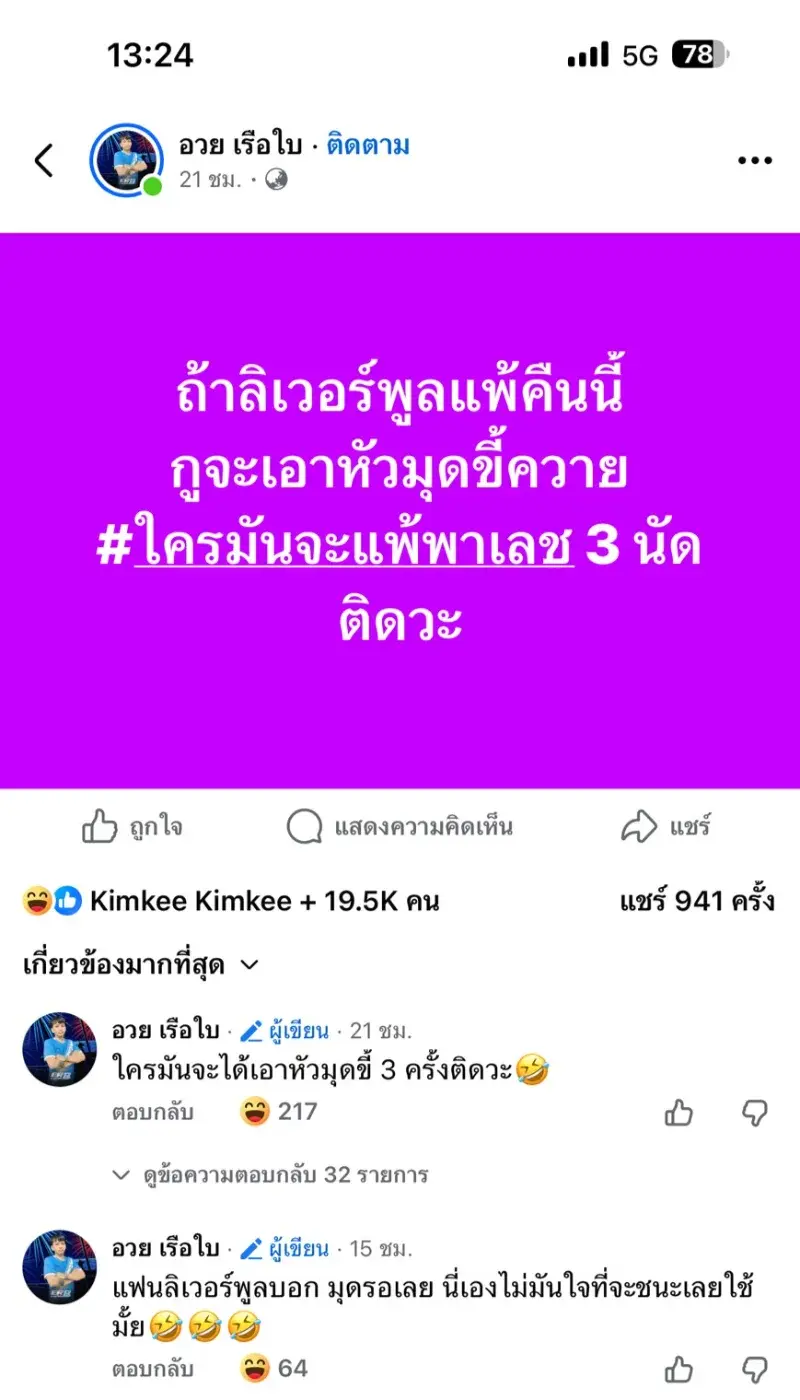Expand the 32 replies under first comment

(270, 1174)
